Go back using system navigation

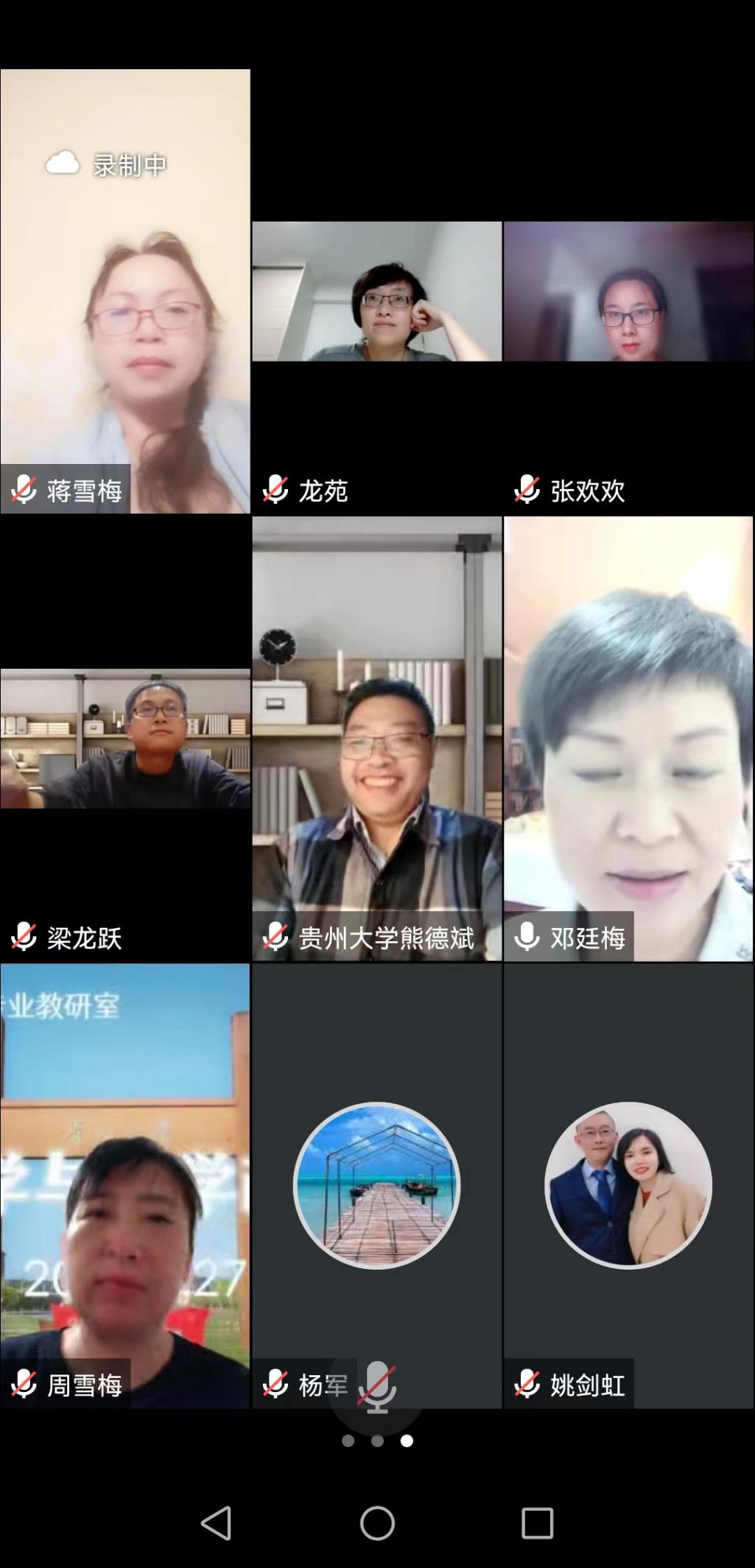216,1523
